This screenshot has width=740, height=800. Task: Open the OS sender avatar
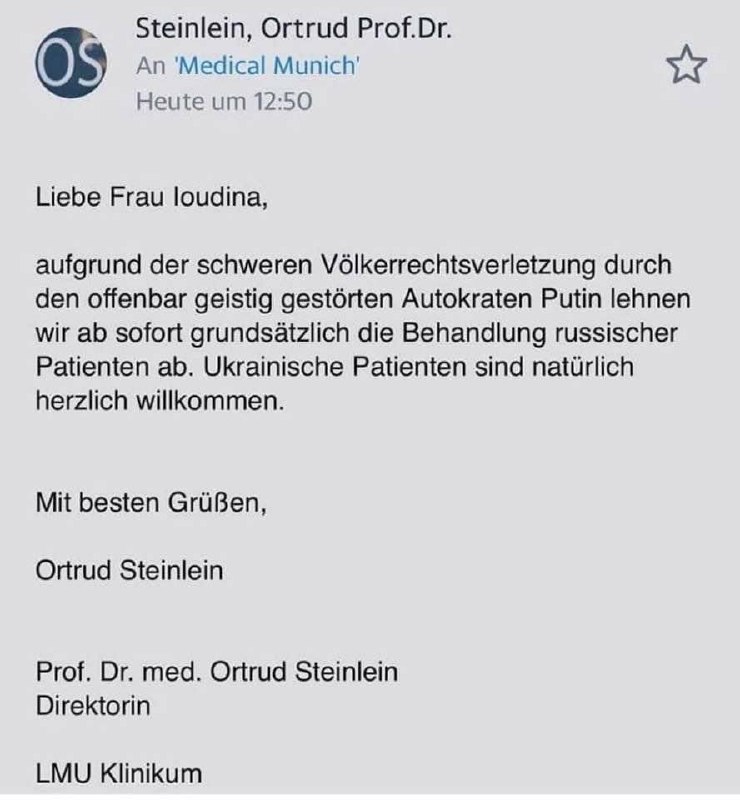70,66
